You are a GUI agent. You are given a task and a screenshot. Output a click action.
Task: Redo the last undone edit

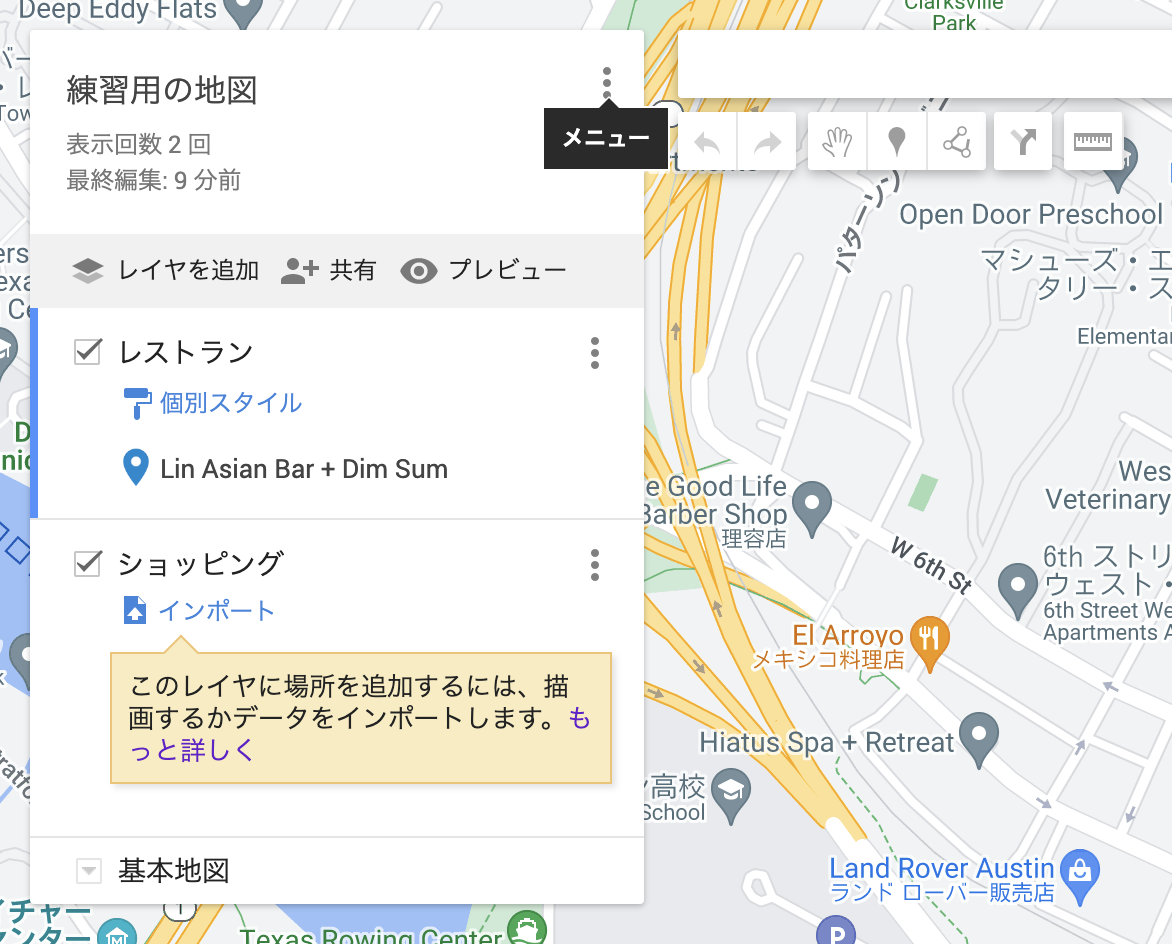coord(767,142)
